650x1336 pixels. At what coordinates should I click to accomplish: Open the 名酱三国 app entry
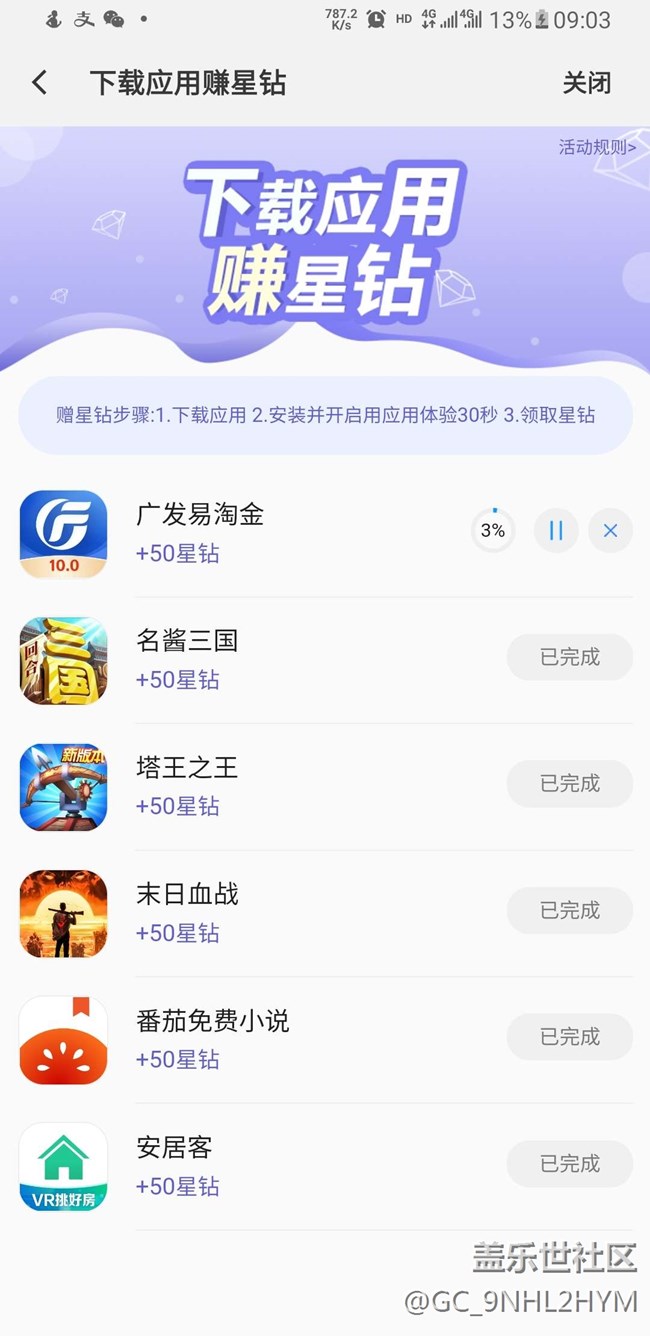click(187, 641)
